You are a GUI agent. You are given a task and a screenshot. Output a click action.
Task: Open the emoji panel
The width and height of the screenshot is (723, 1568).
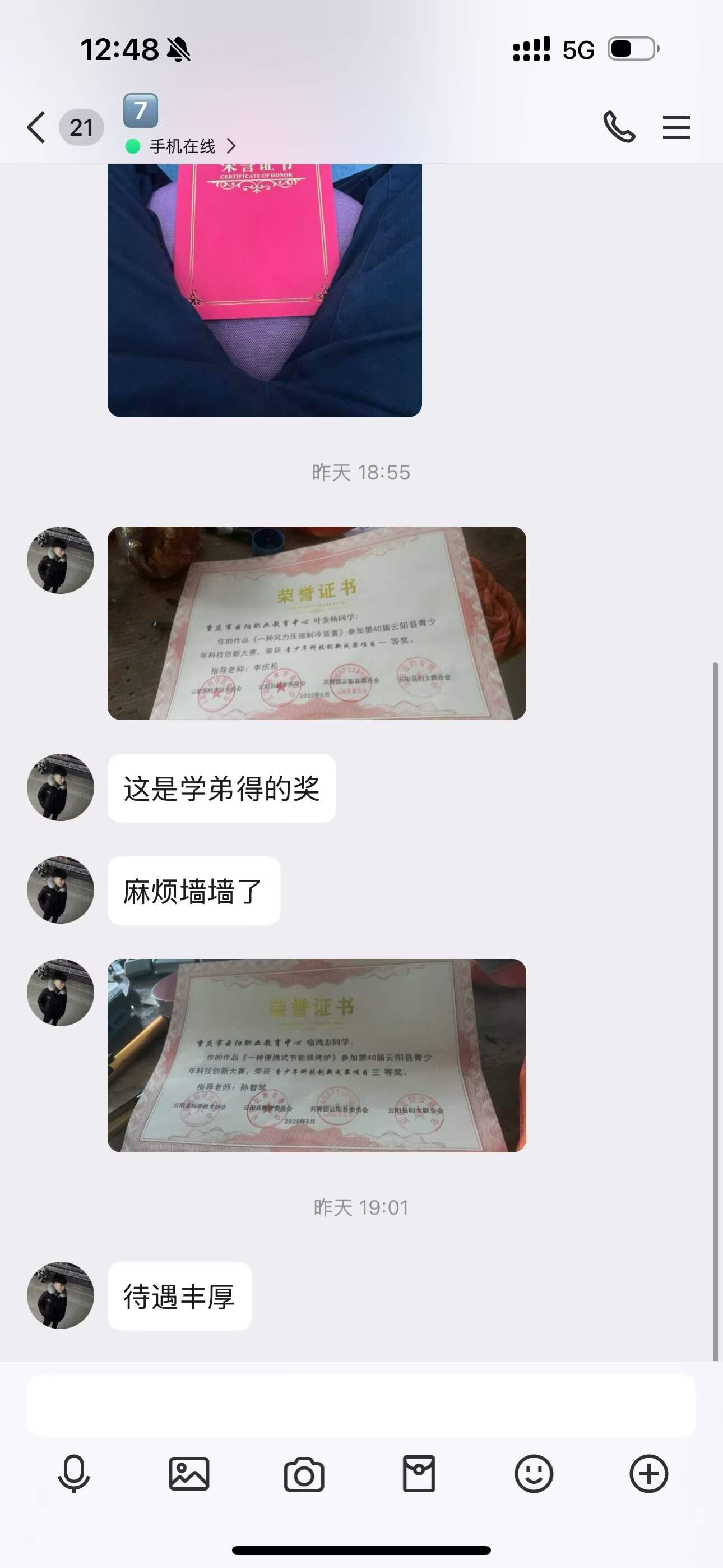534,1474
